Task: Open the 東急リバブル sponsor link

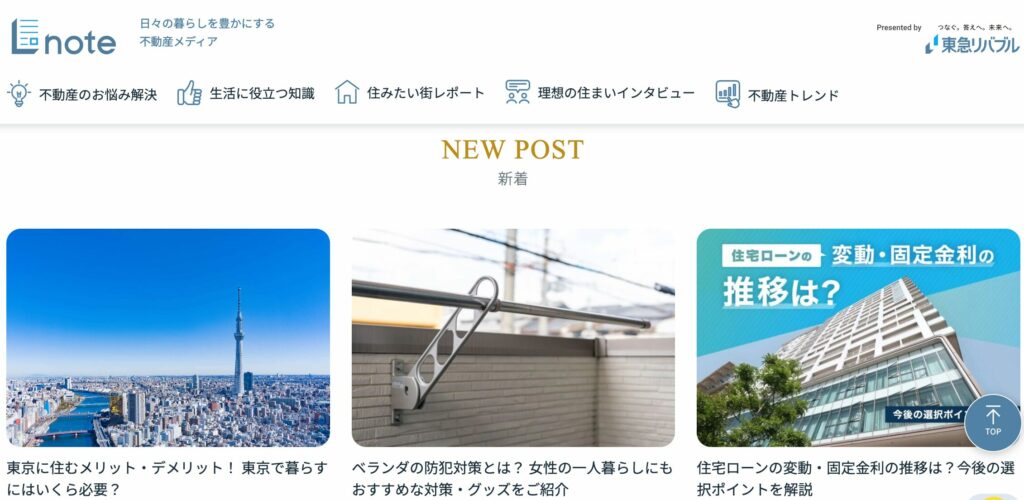Action: [972, 44]
